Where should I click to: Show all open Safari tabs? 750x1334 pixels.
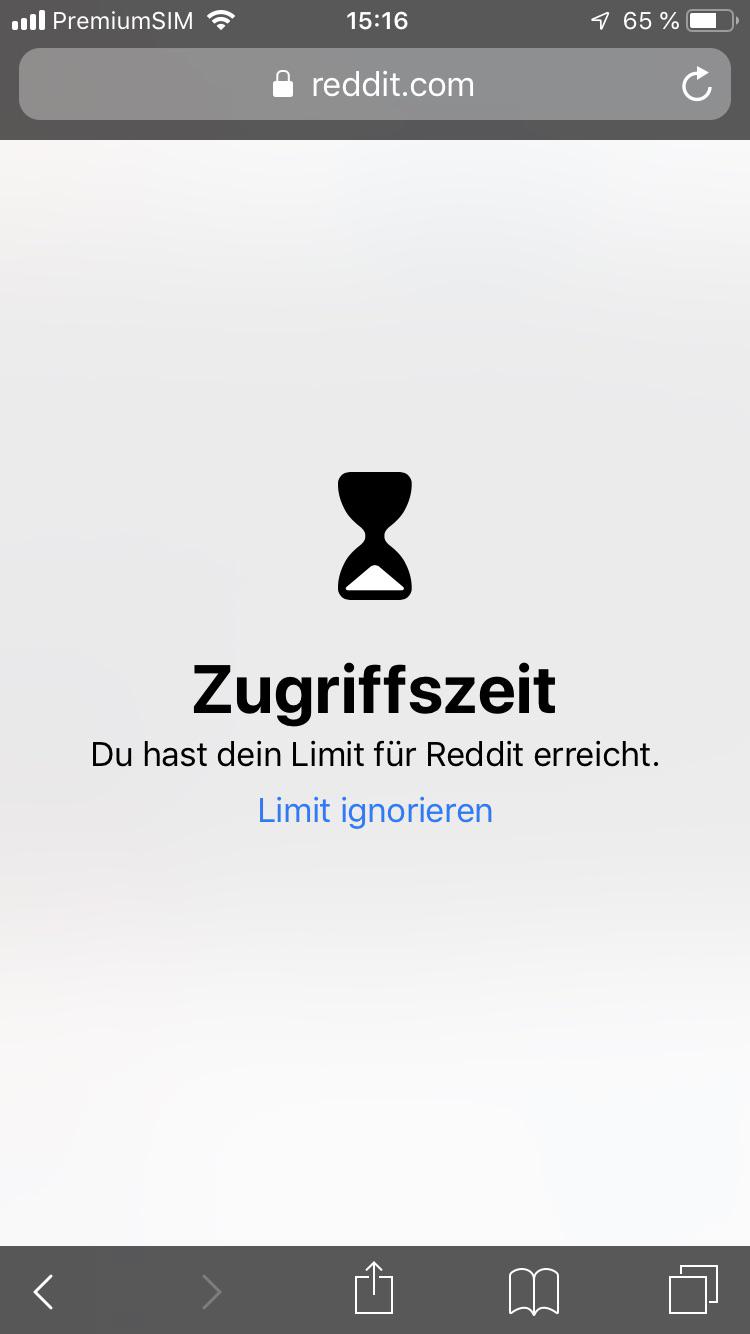(692, 1290)
